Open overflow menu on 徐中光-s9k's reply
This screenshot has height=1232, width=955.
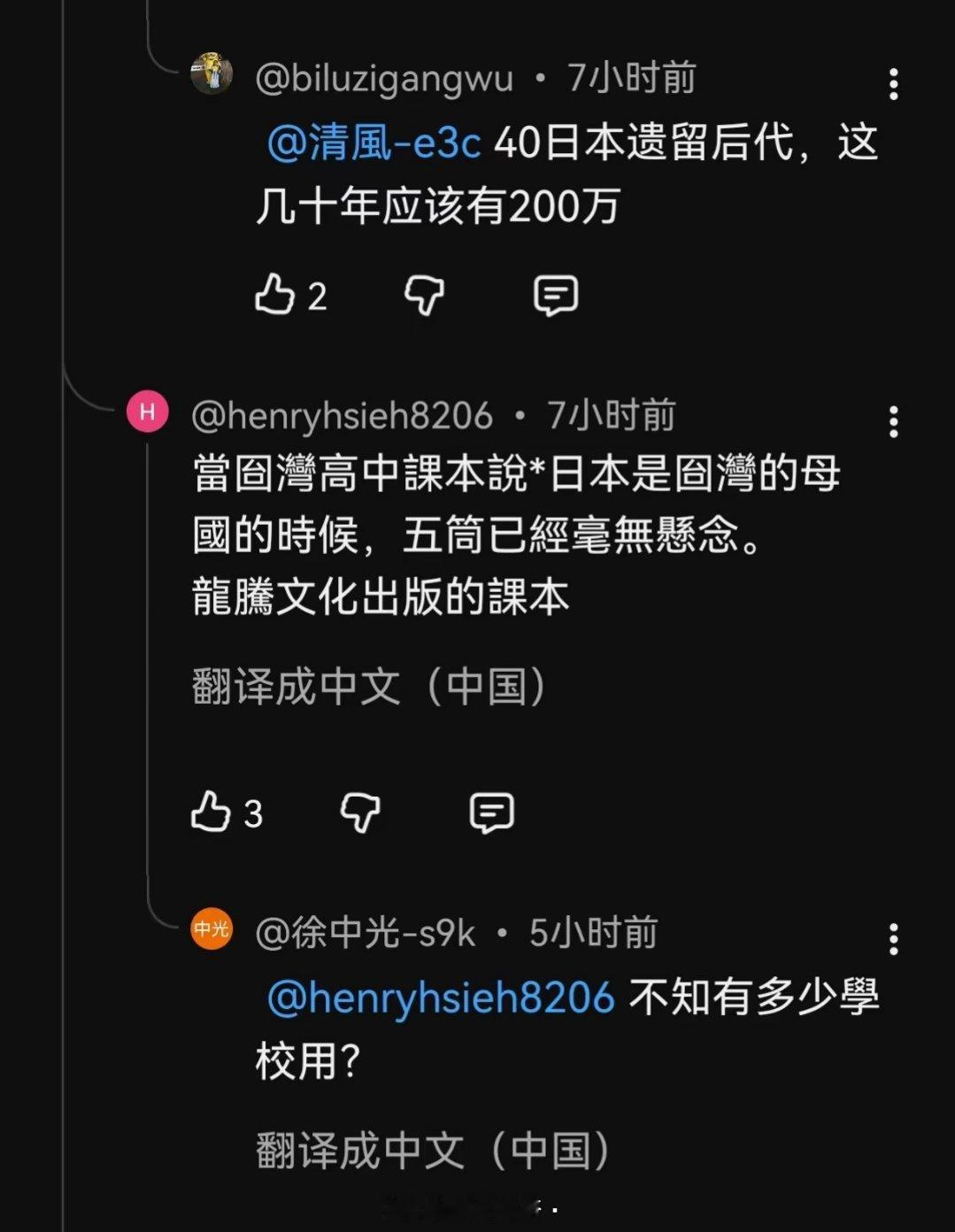tap(894, 939)
